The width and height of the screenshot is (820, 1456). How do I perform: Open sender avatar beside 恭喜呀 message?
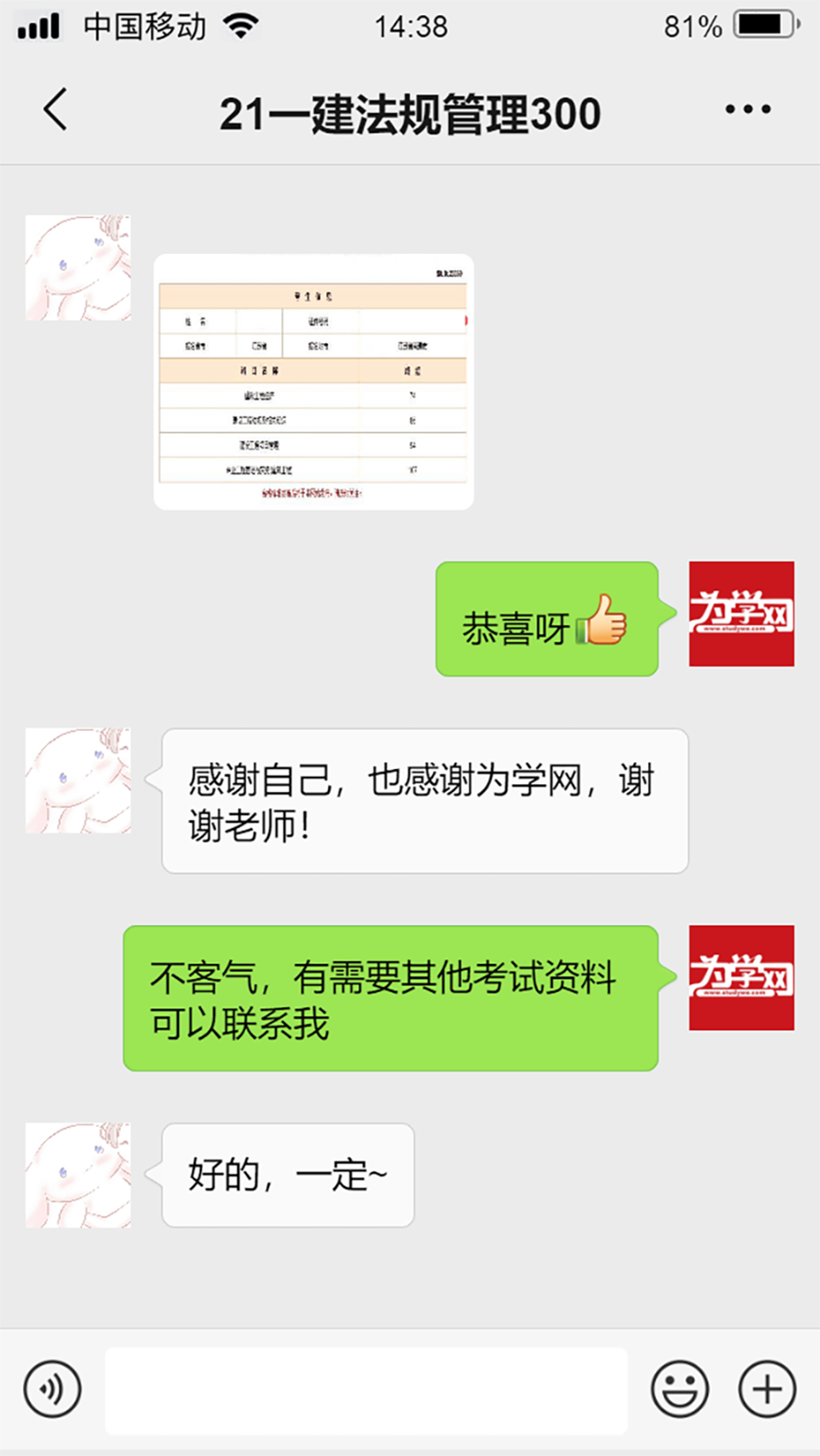click(741, 614)
